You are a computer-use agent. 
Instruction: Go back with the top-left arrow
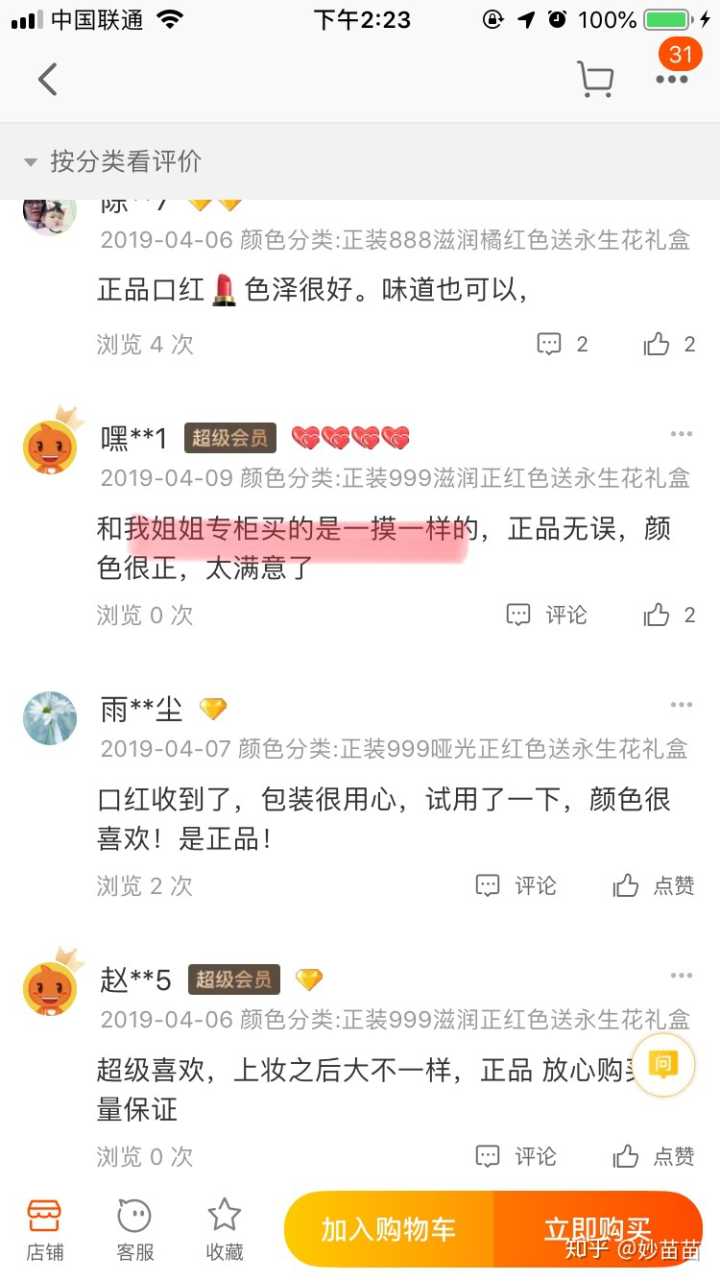point(47,79)
